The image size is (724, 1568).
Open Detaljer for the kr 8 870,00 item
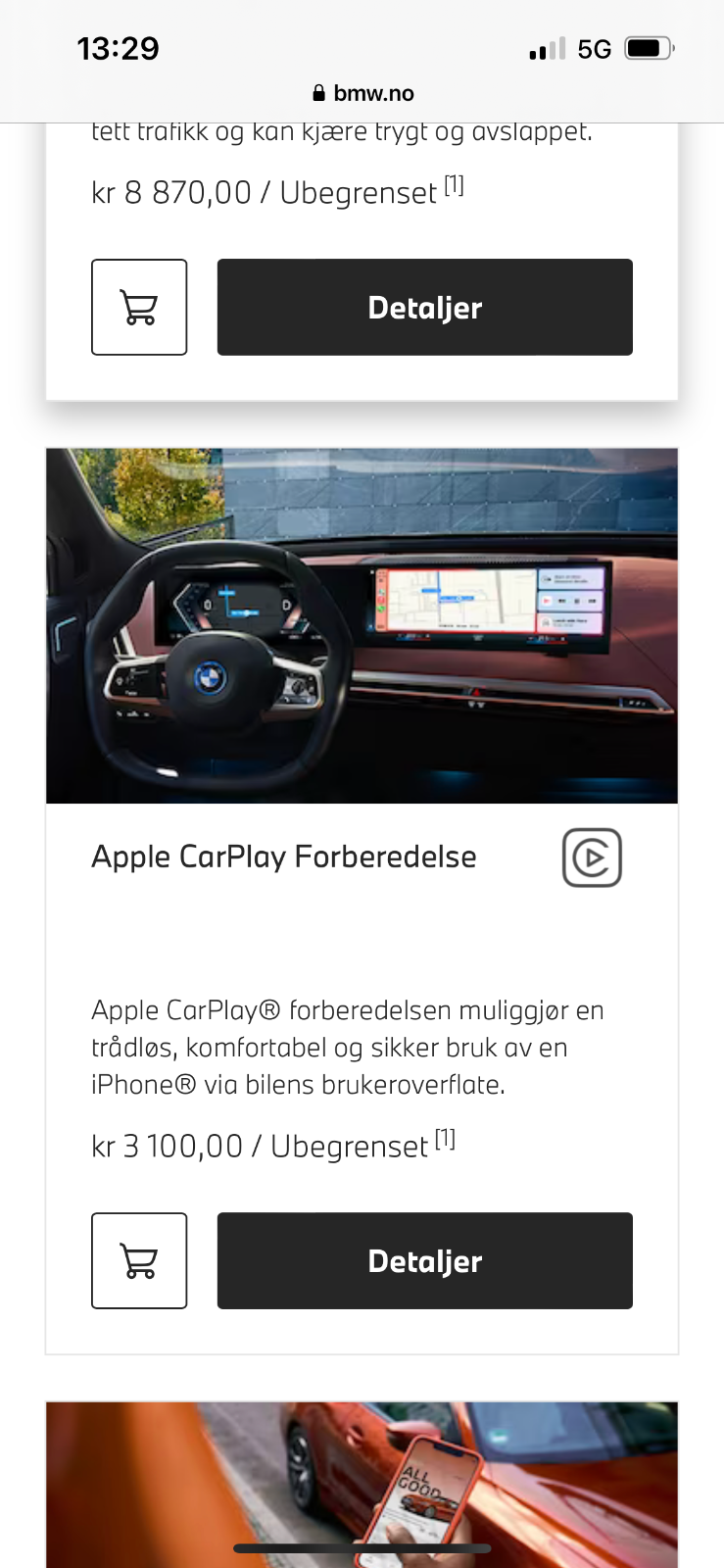(424, 307)
